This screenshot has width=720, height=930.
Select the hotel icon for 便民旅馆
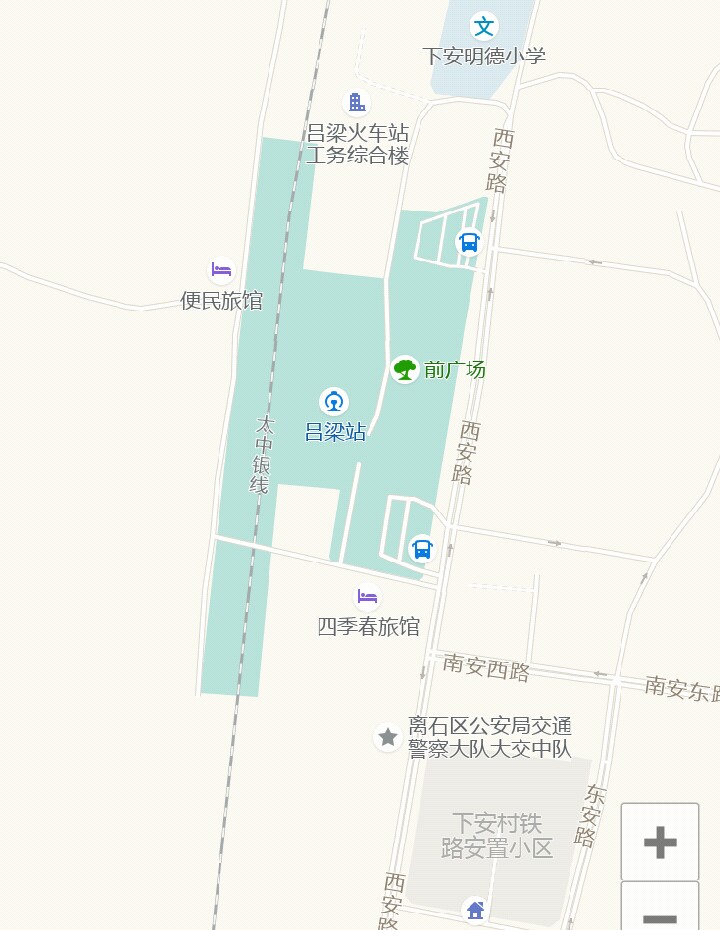[222, 269]
